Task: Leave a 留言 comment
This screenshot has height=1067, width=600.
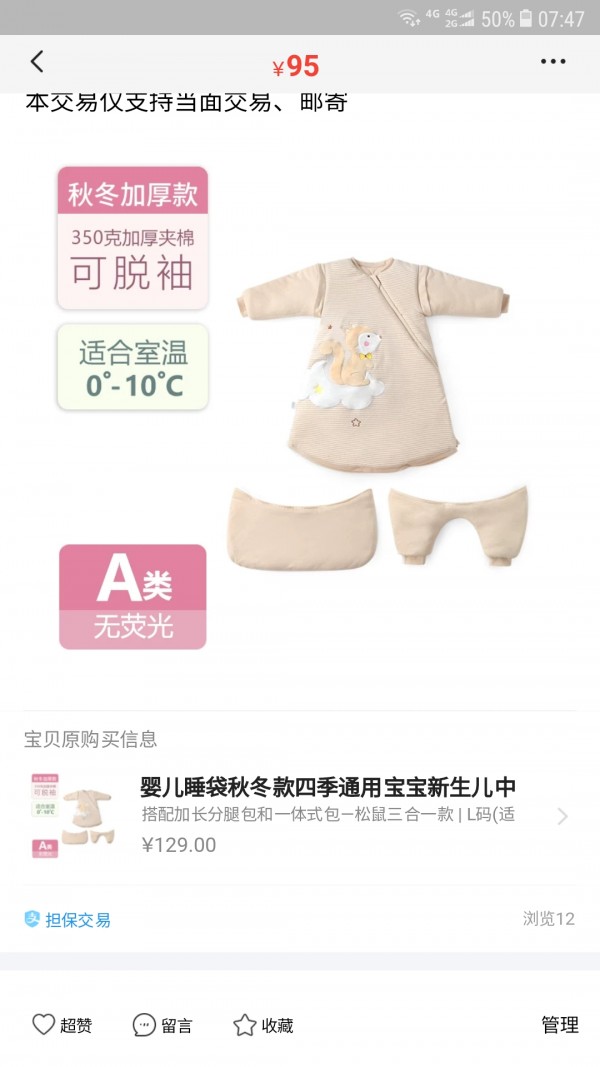Action: [162, 1025]
